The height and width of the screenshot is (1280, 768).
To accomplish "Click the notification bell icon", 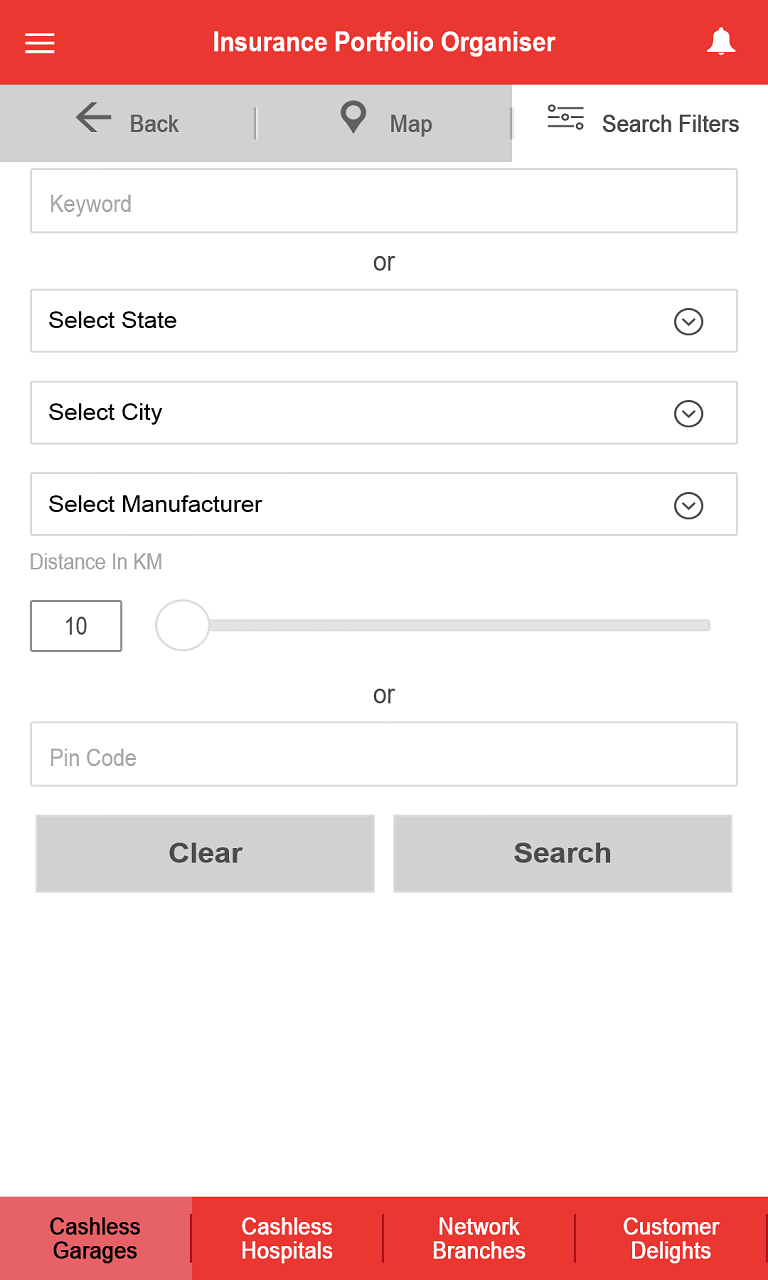I will pyautogui.click(x=721, y=42).
